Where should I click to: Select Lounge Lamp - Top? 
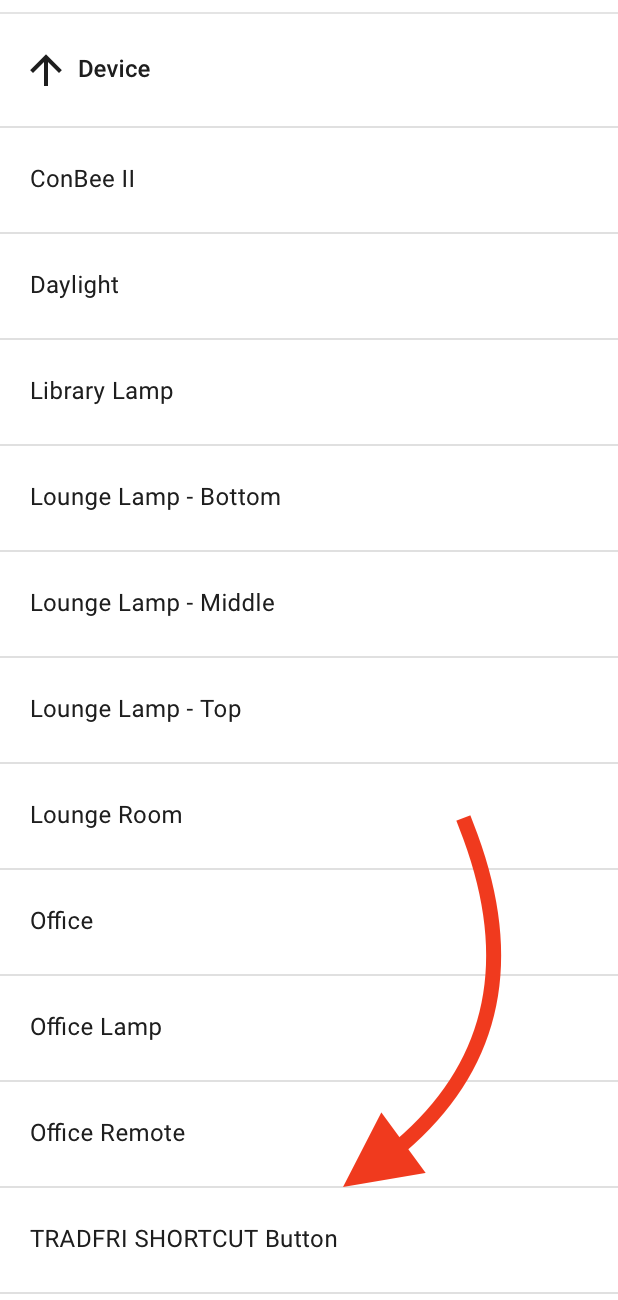tap(309, 710)
